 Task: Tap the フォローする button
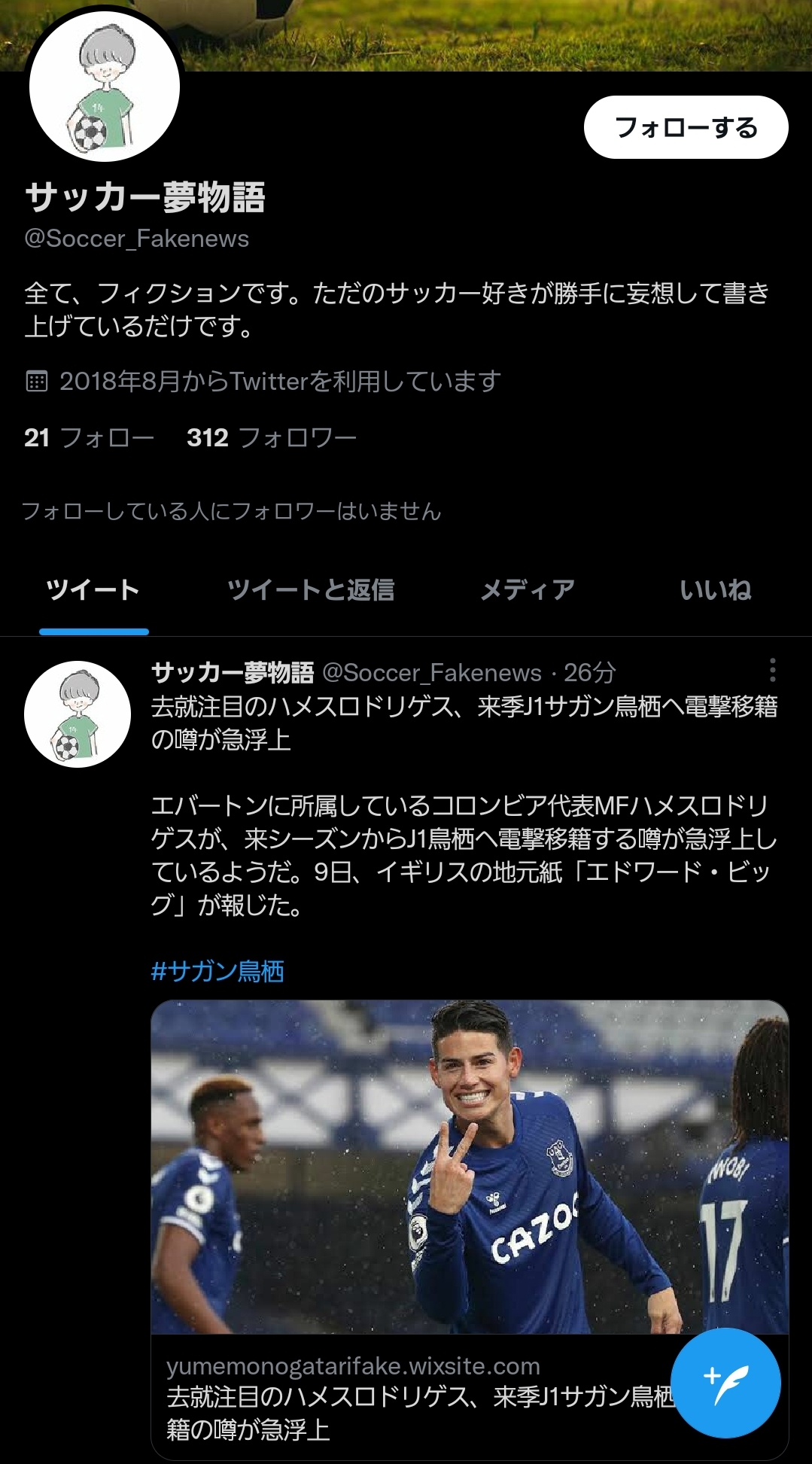pyautogui.click(x=686, y=127)
